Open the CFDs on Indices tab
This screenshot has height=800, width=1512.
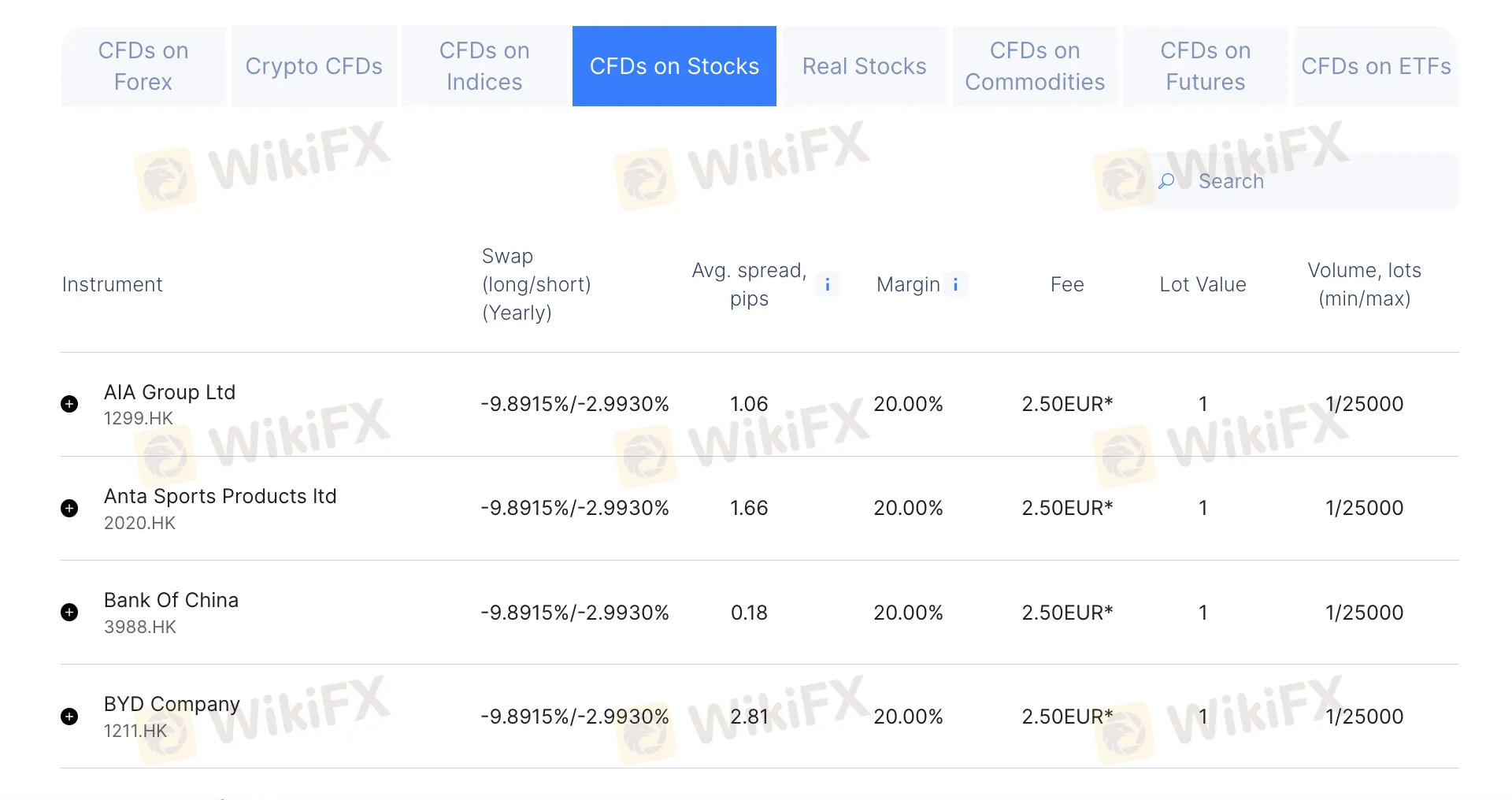pos(484,66)
